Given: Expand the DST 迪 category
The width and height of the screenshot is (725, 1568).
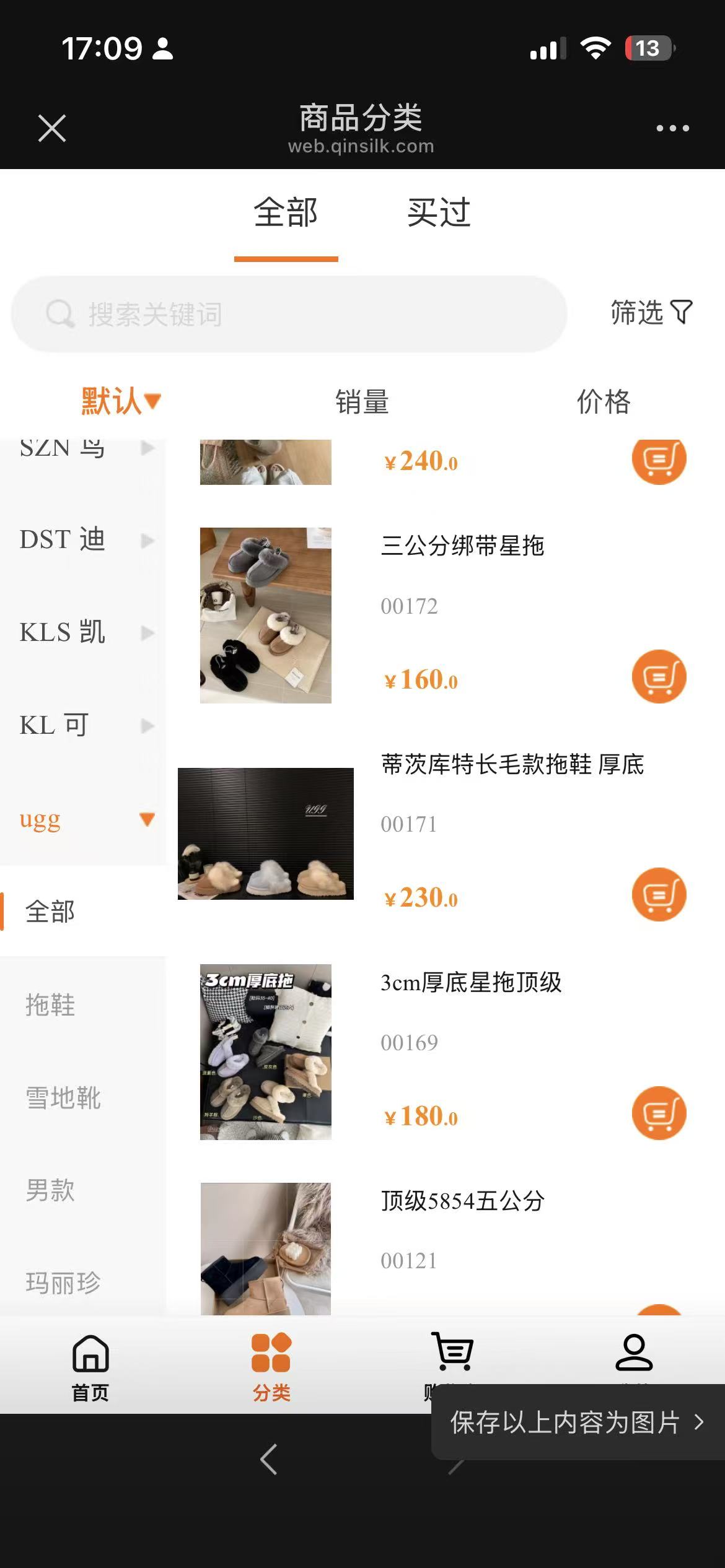Looking at the screenshot, I should coord(84,539).
